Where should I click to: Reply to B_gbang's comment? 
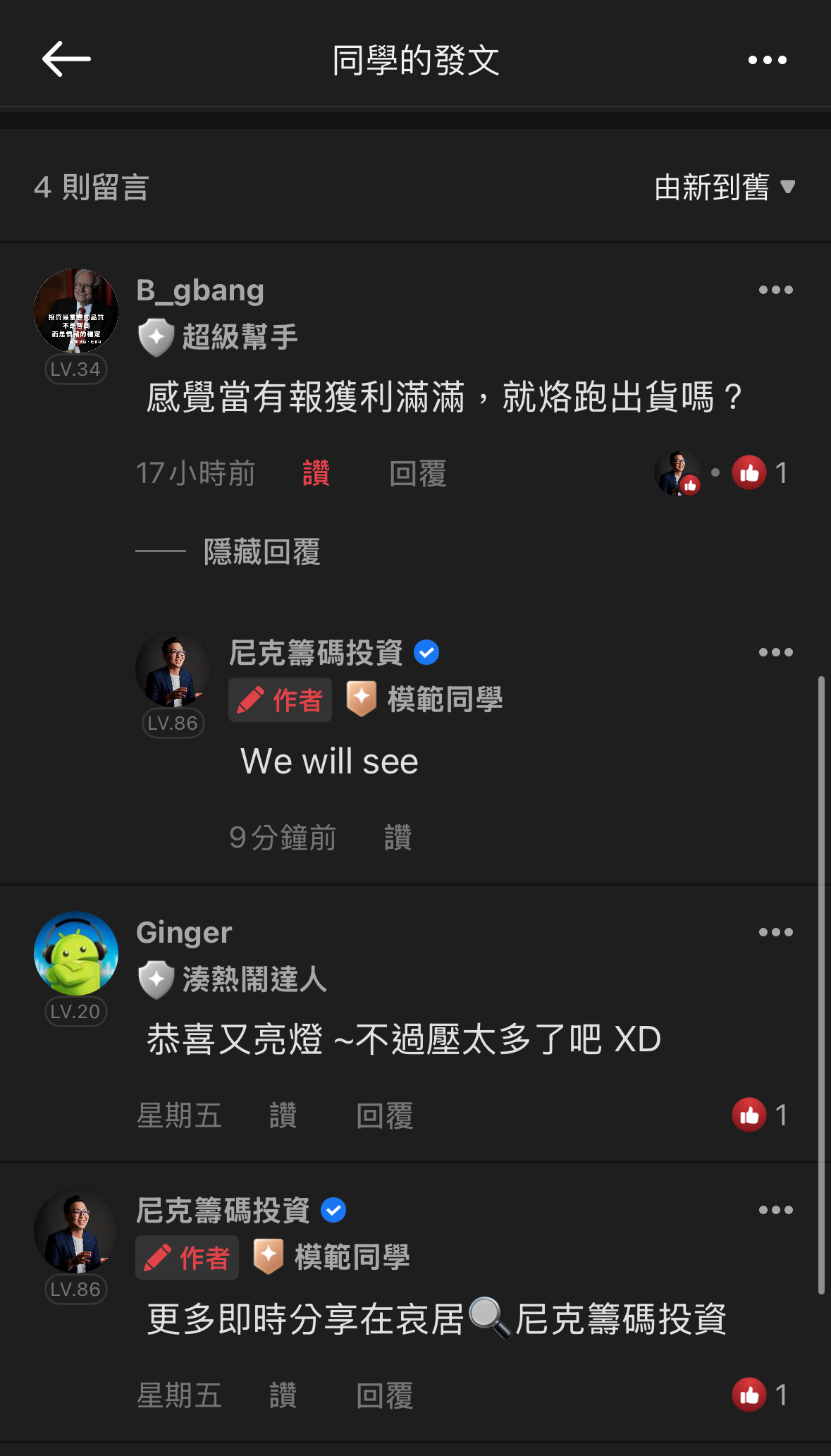(417, 473)
